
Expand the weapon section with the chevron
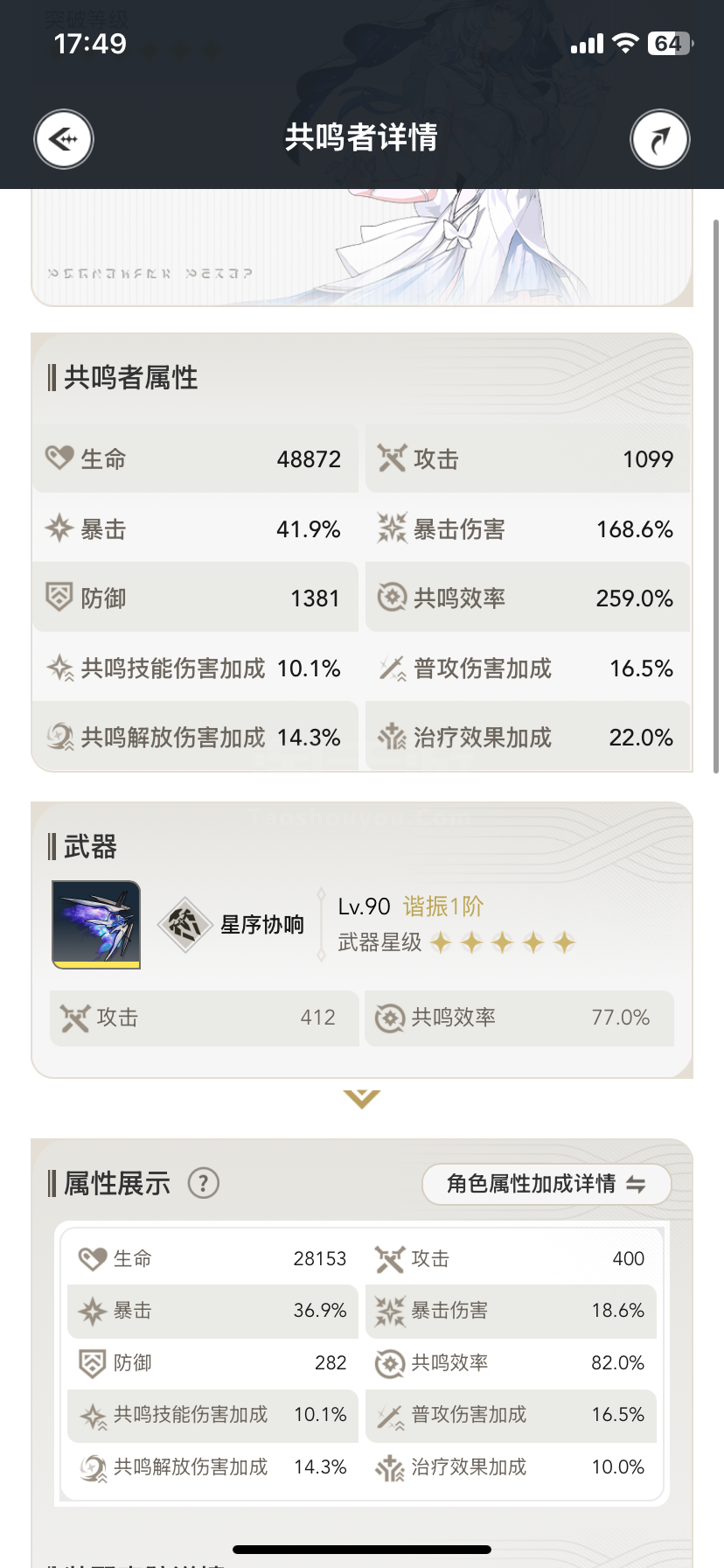pos(362,1099)
